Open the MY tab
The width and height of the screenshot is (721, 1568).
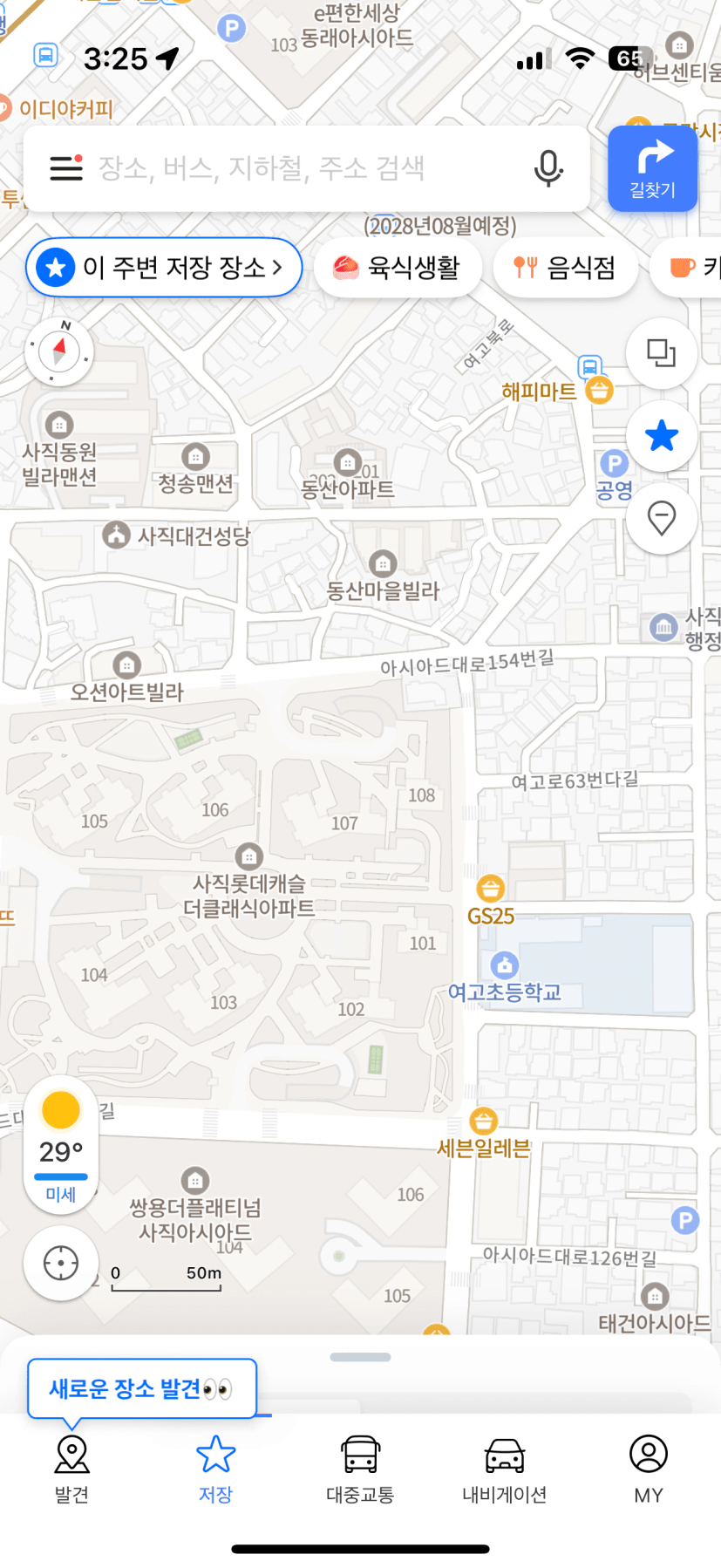[649, 1469]
